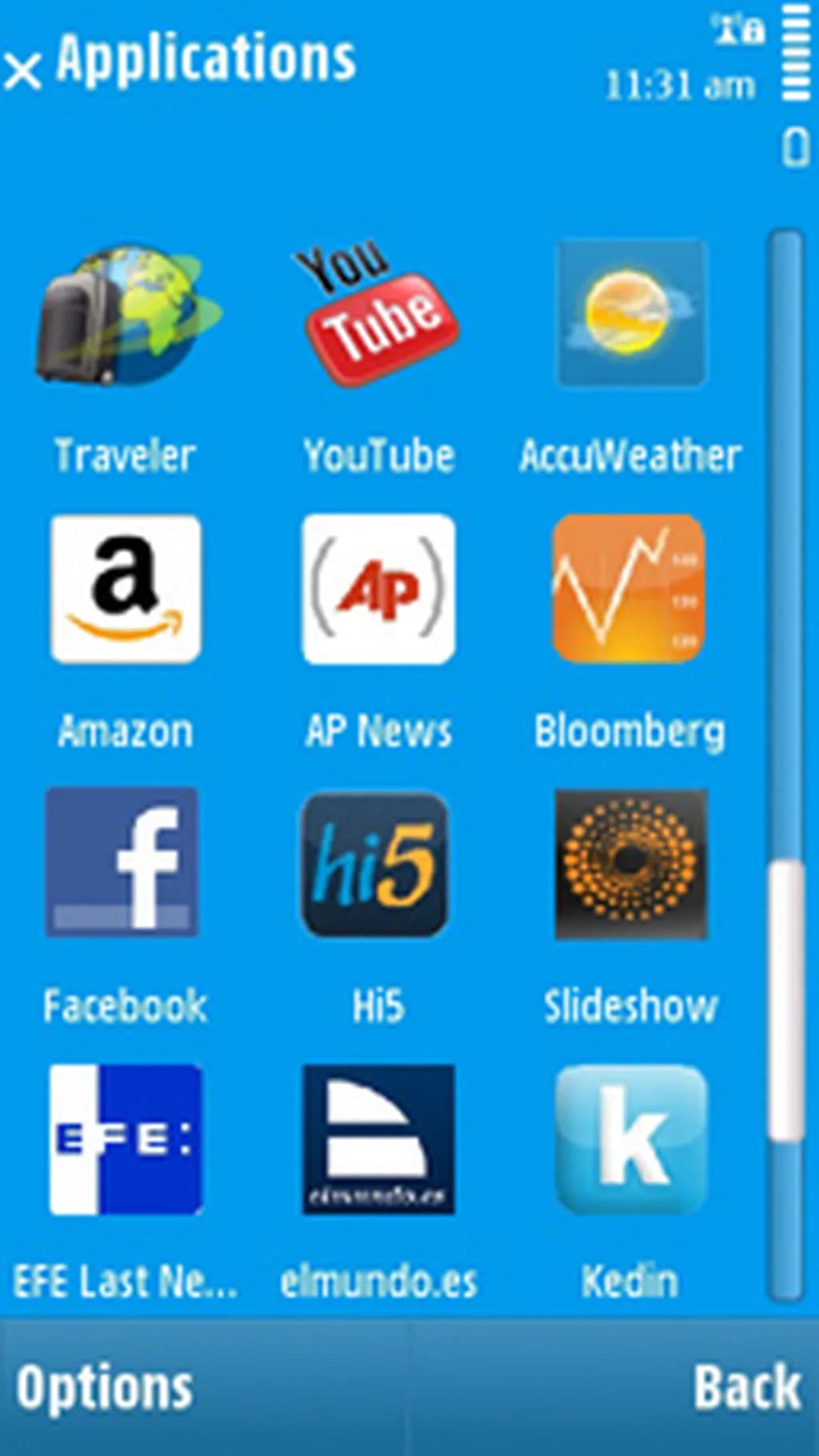Tap the Back softkey
Viewport: 819px width, 1456px height.
point(746,1388)
